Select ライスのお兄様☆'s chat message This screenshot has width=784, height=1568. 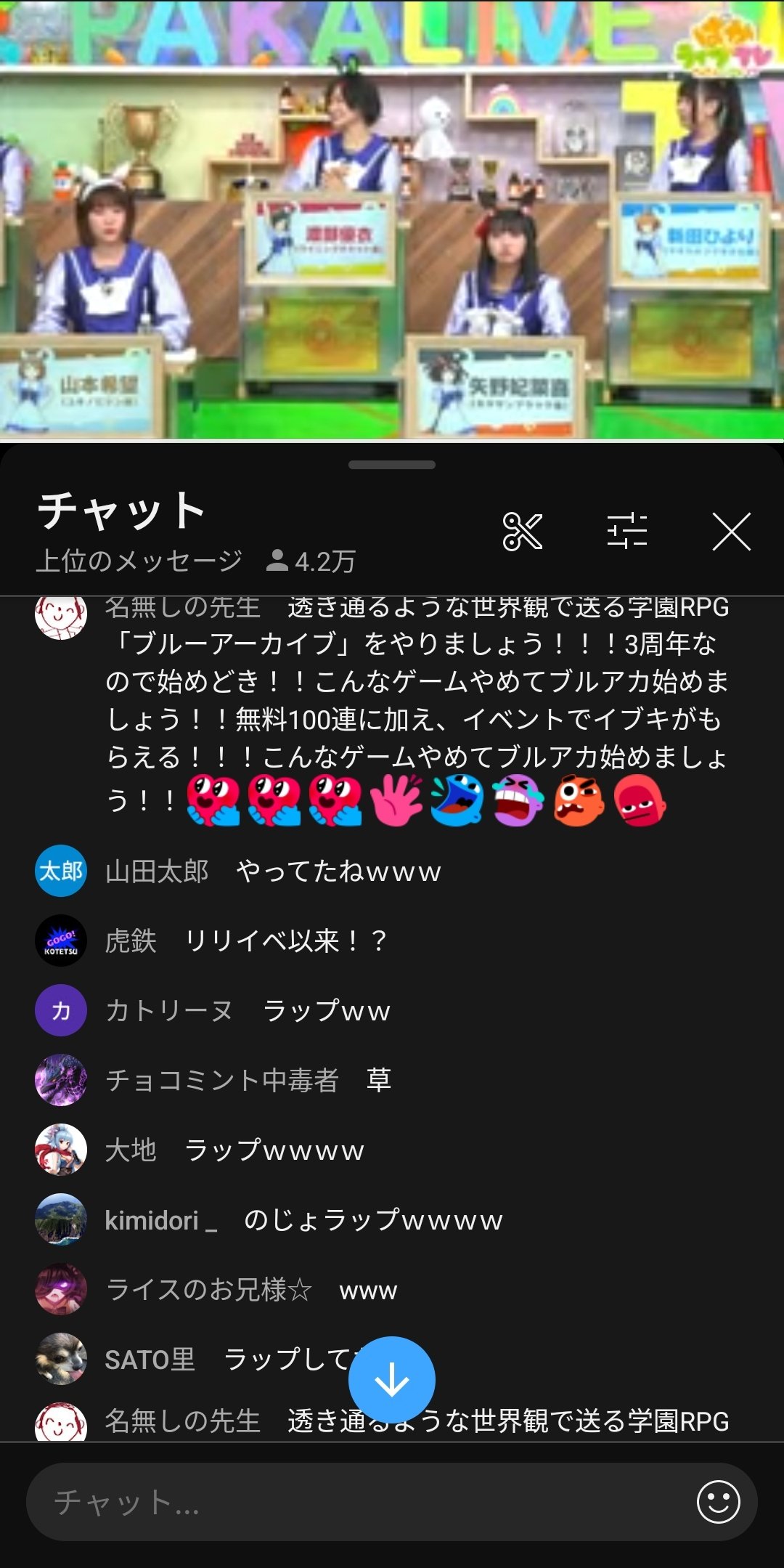click(368, 1291)
